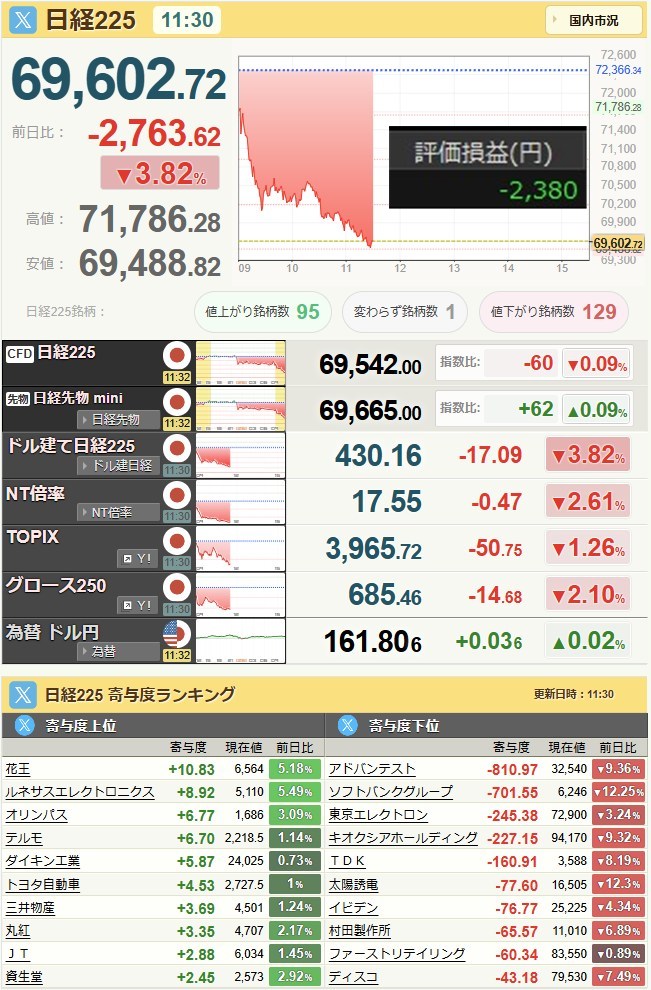The width and height of the screenshot is (651, 990).
Task: Open the CFD 日経225 mini chart
Action: (241, 363)
